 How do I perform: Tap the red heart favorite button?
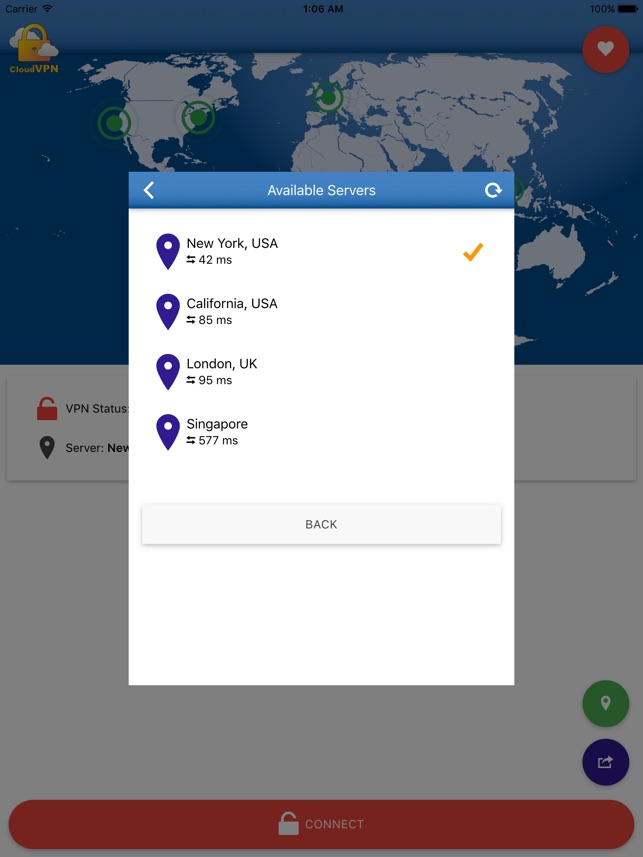[605, 48]
